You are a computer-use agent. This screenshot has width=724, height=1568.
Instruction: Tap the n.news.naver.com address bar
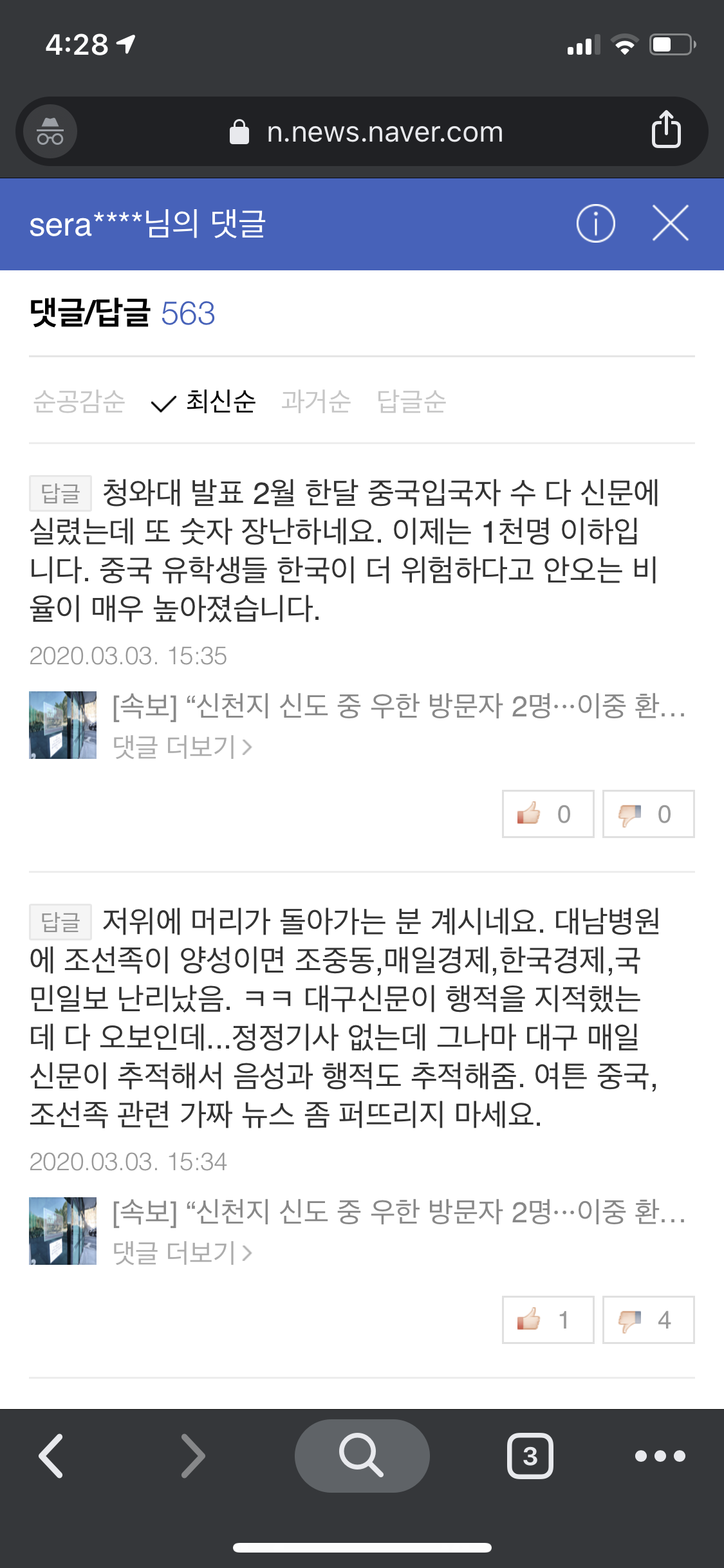tap(366, 132)
